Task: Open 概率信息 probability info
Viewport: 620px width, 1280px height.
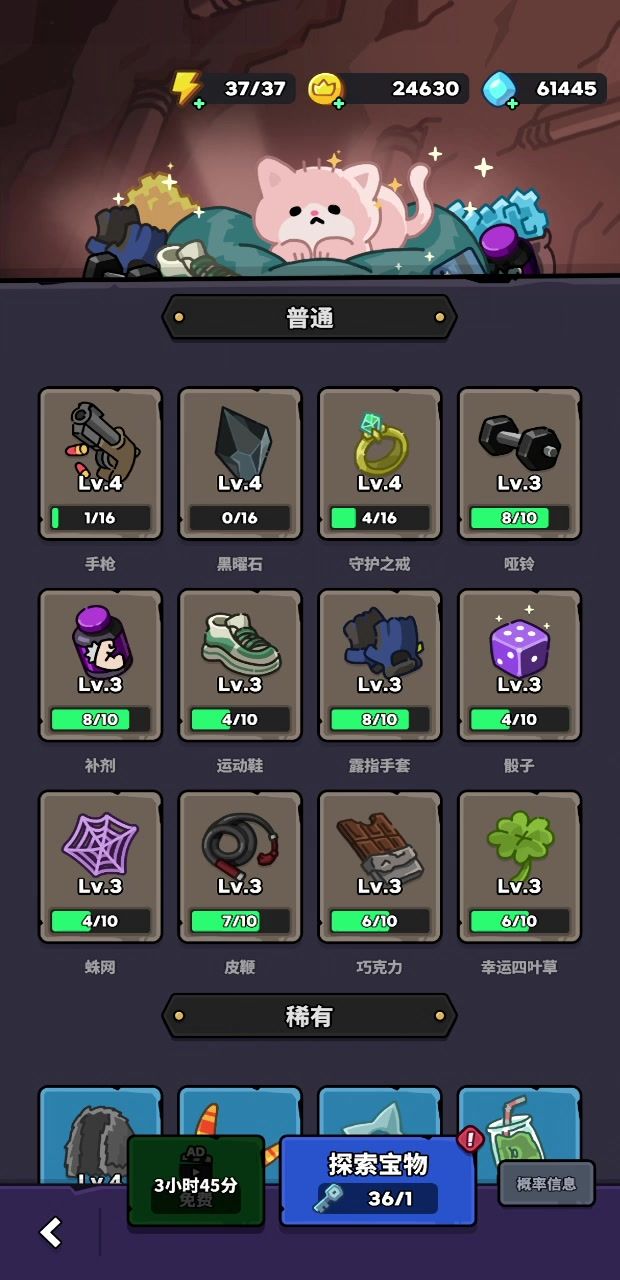Action: coord(546,1184)
